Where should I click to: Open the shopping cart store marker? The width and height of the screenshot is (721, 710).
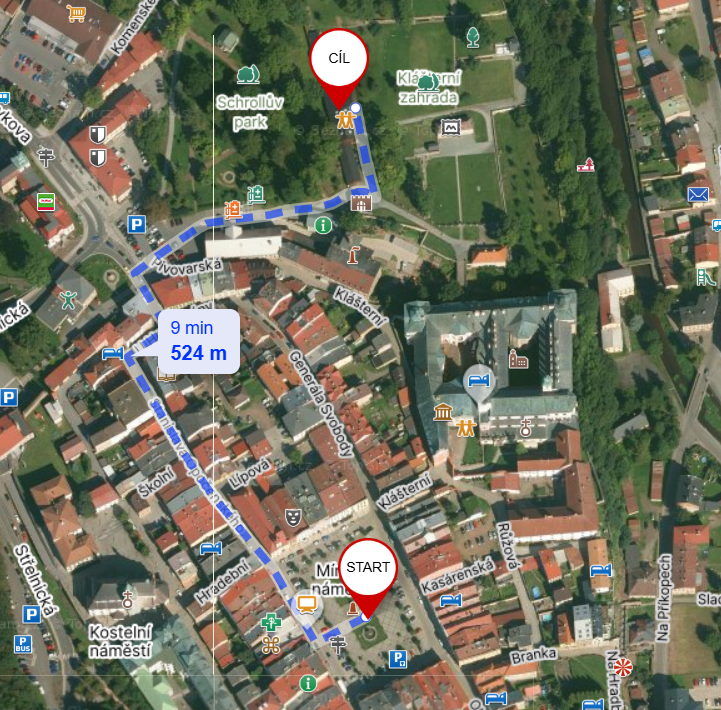77,14
